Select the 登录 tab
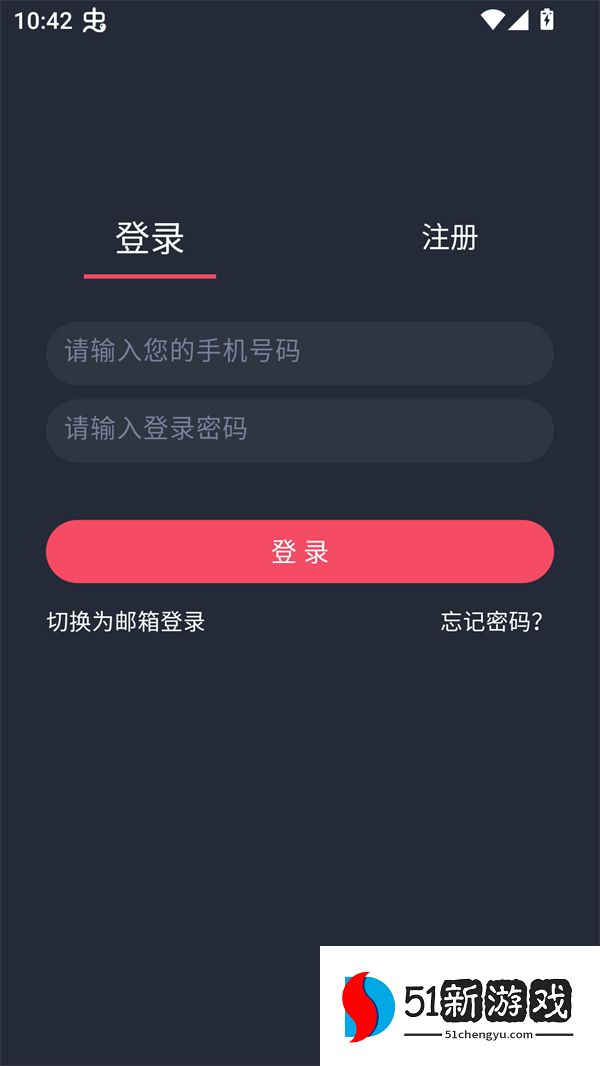This screenshot has width=600, height=1066. (x=150, y=239)
